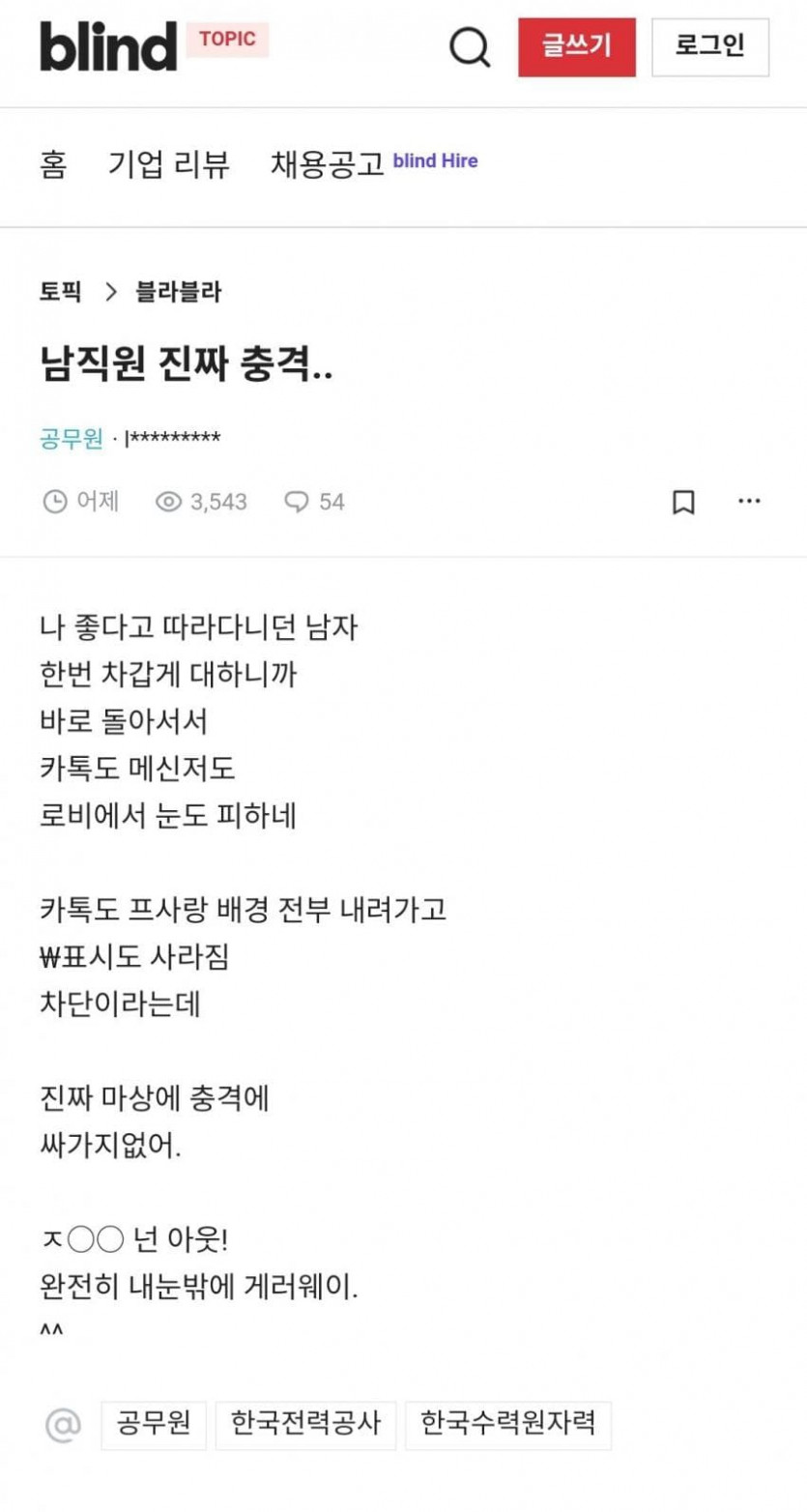The image size is (807, 1512).
Task: Open the 블라블라 topic category
Action: 178,292
